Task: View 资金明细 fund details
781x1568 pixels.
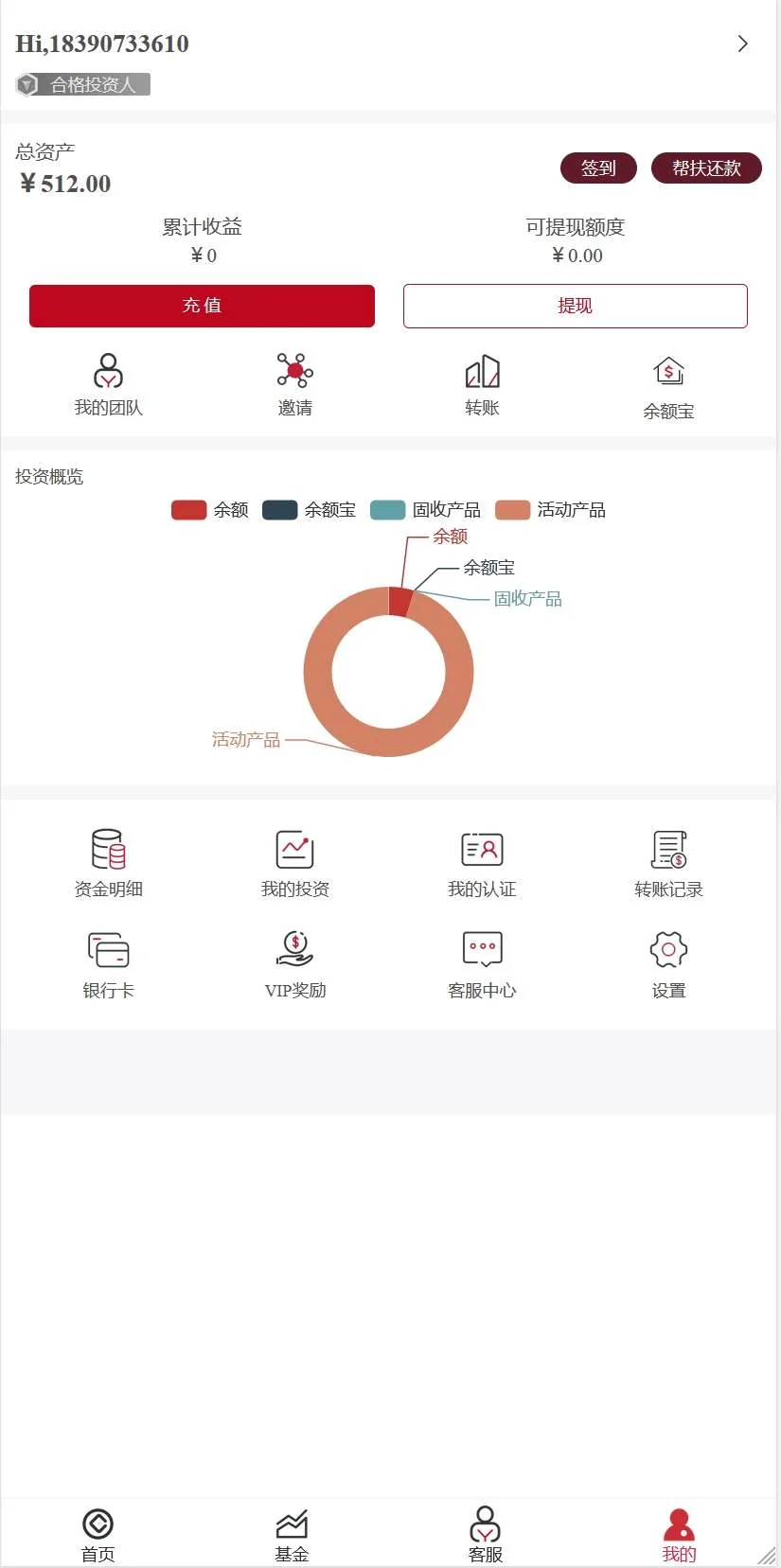Action: pyautogui.click(x=108, y=862)
